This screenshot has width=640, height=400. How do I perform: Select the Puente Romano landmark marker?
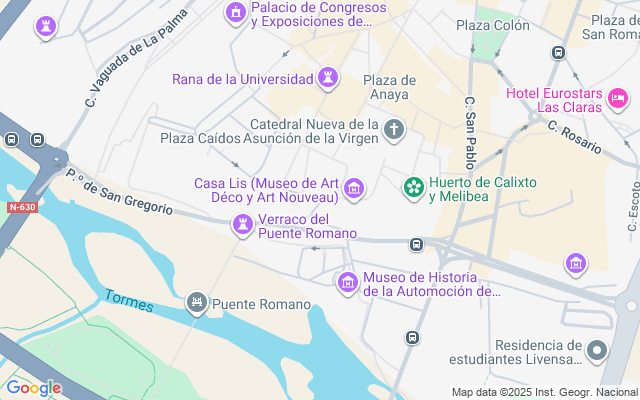point(197,303)
